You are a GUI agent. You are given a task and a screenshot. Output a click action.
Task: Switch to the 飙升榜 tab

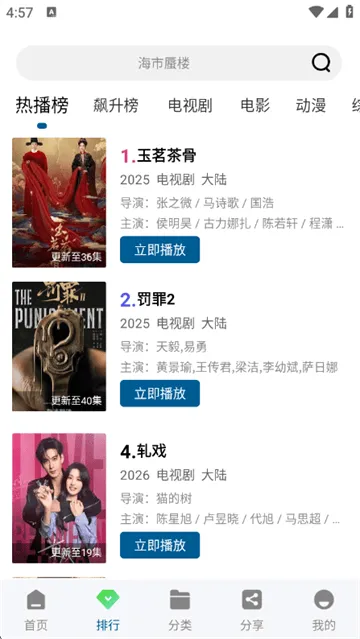pos(116,106)
